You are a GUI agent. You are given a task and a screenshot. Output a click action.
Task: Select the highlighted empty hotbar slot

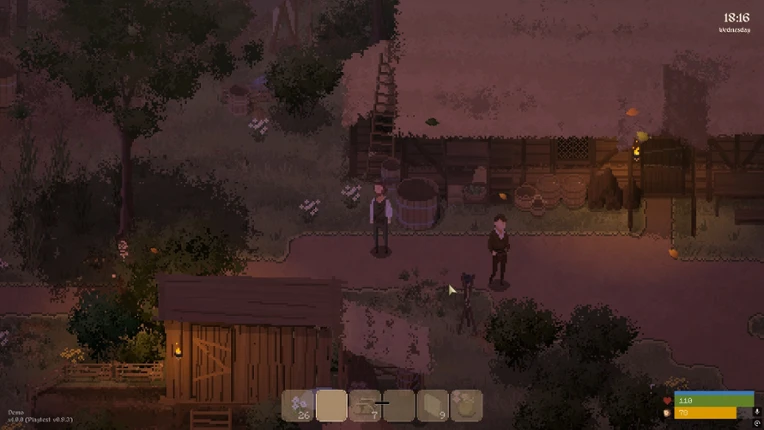coord(331,406)
